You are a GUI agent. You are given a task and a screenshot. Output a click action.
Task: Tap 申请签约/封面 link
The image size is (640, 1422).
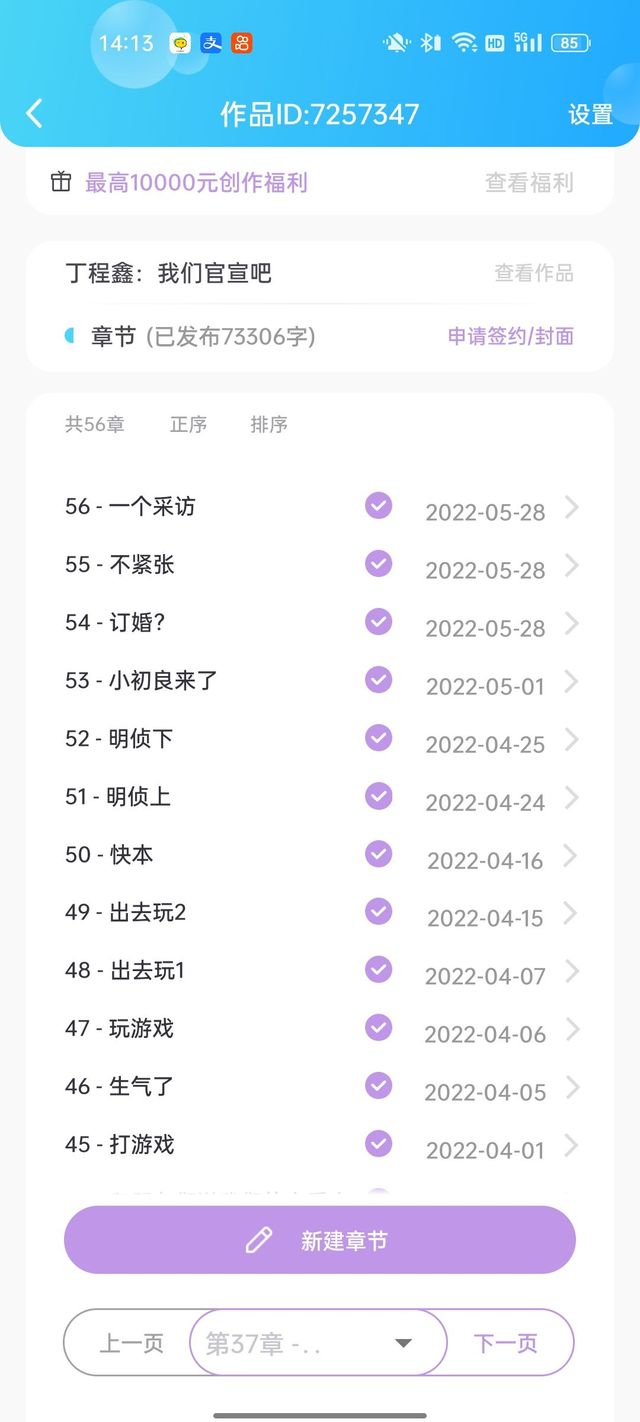pos(511,336)
